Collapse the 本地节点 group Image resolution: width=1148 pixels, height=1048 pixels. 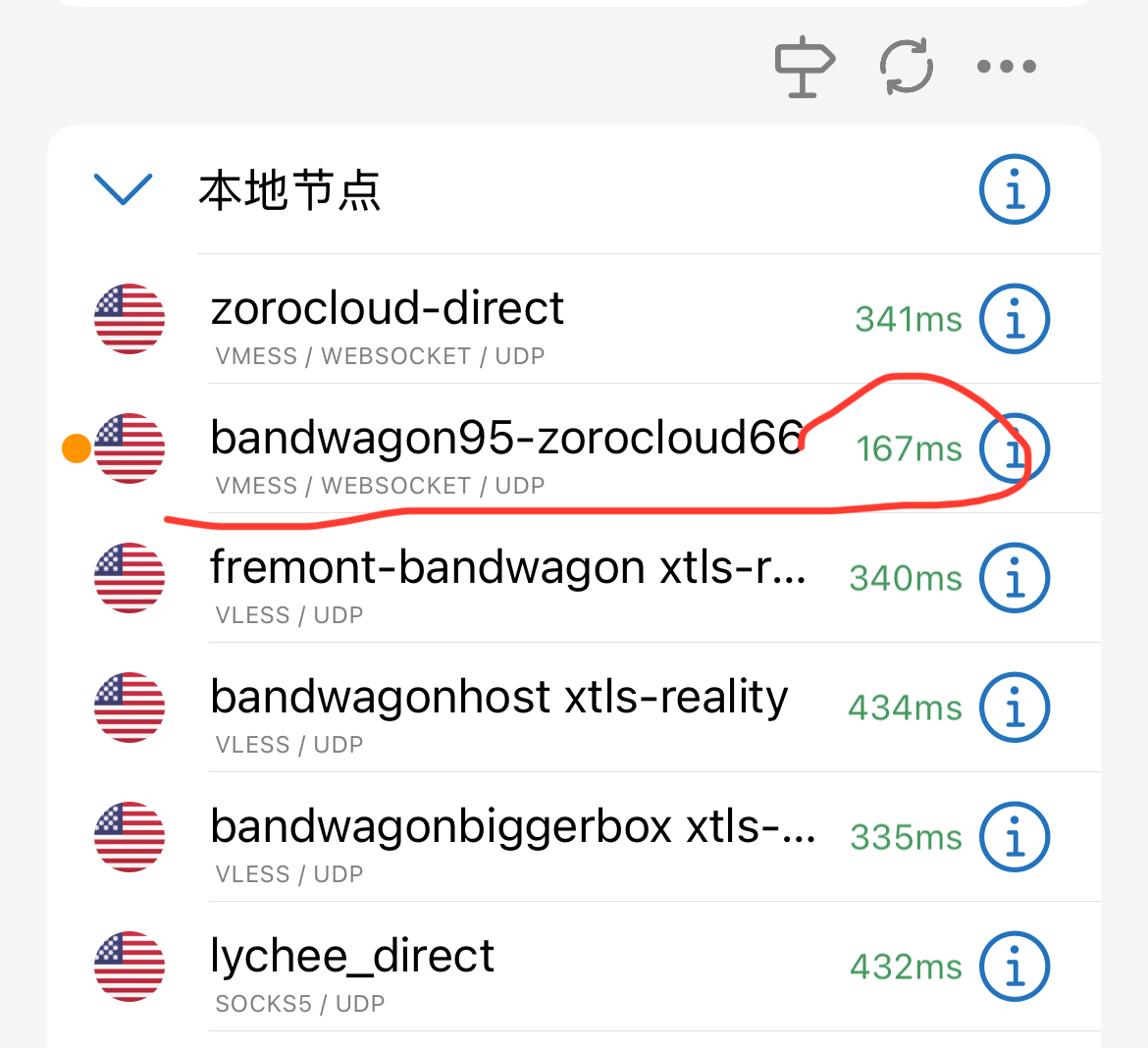tap(123, 188)
